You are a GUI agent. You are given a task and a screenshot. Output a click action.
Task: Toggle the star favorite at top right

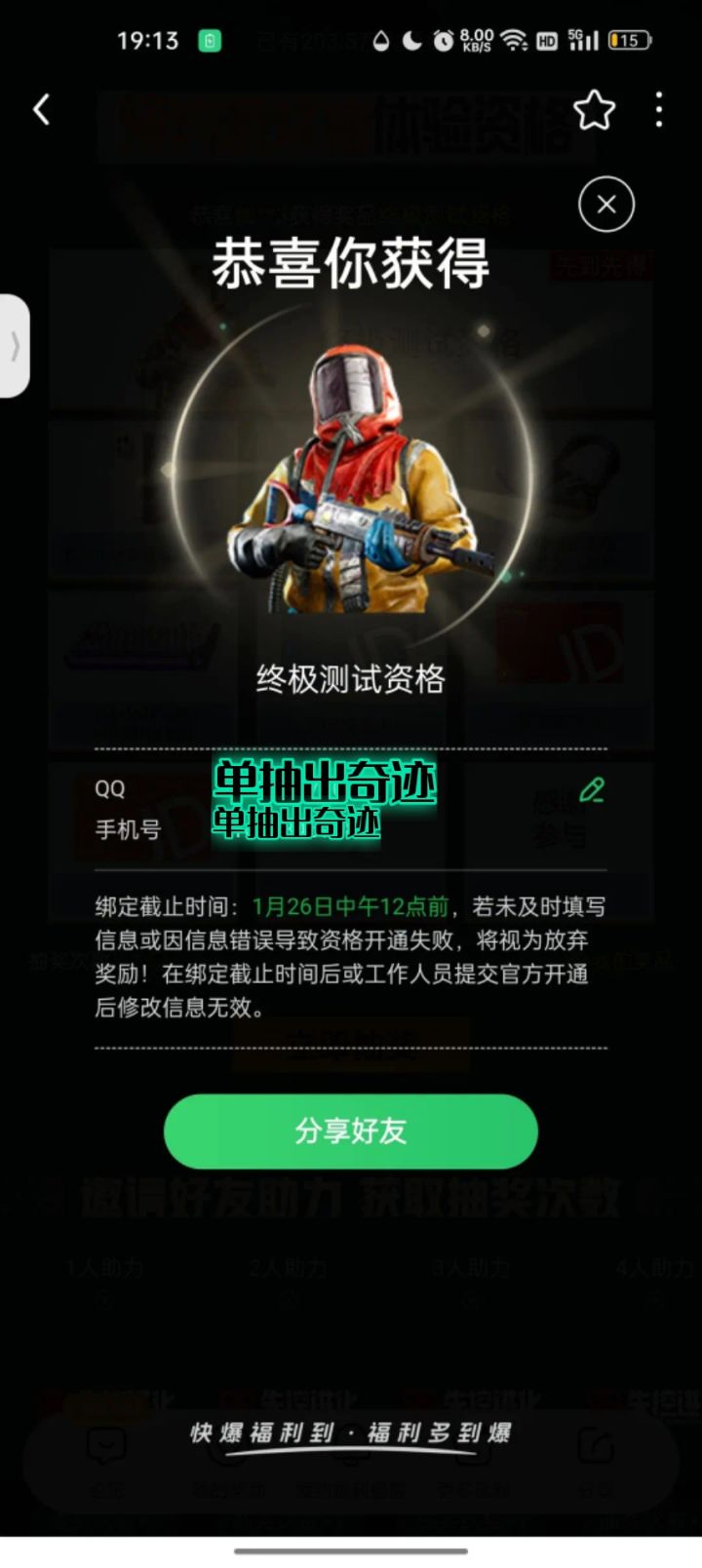596,110
